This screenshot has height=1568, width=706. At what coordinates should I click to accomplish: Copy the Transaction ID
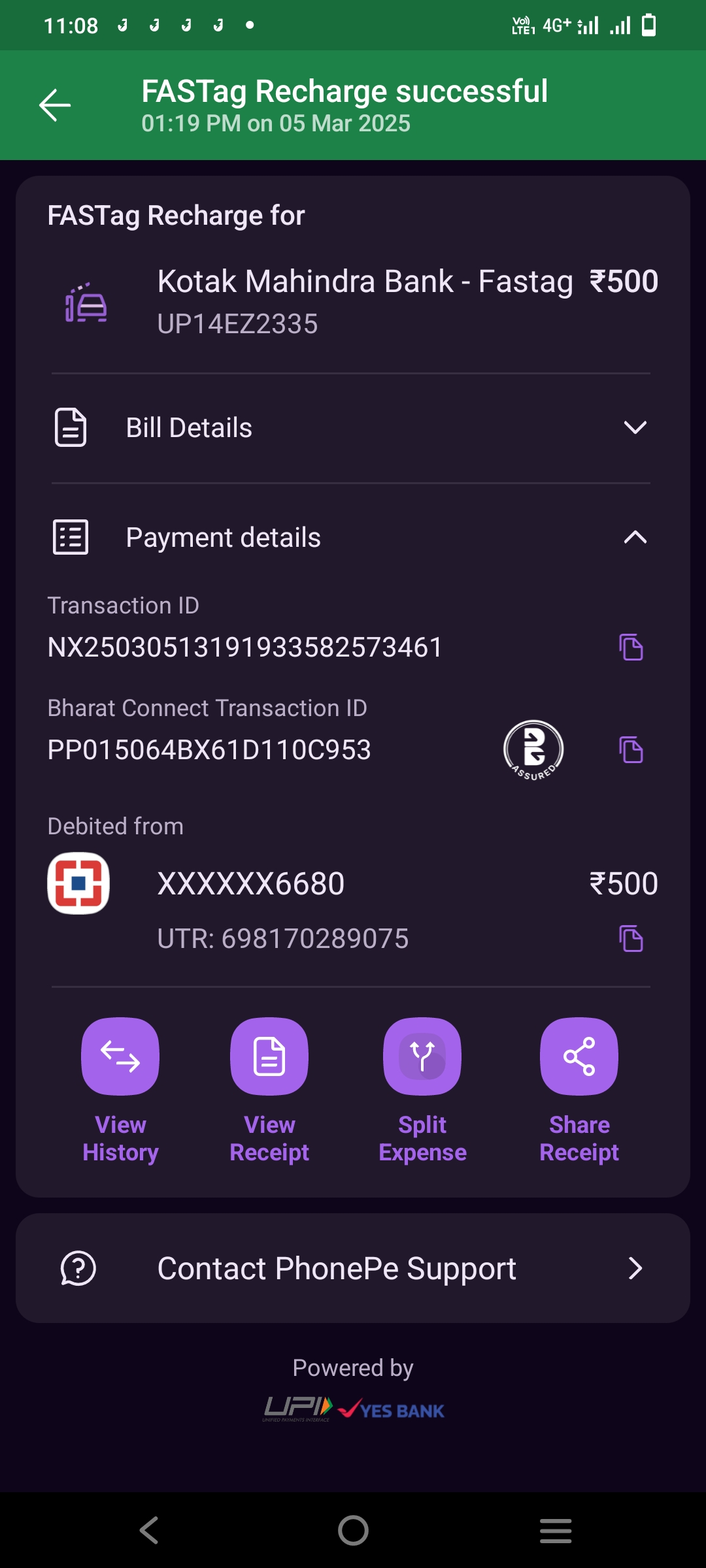tap(631, 647)
